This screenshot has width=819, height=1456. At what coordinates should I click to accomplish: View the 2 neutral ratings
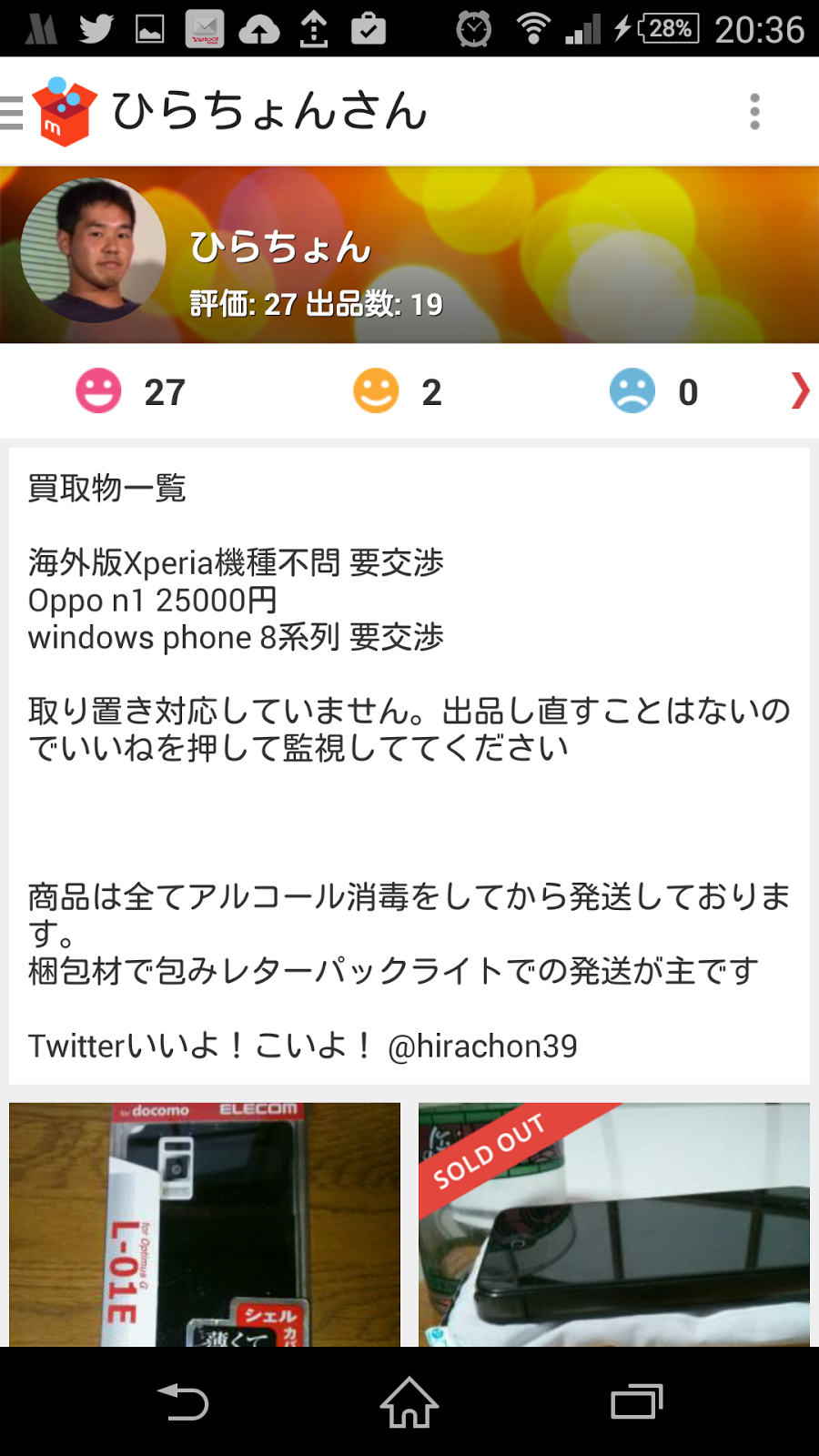pyautogui.click(x=399, y=391)
